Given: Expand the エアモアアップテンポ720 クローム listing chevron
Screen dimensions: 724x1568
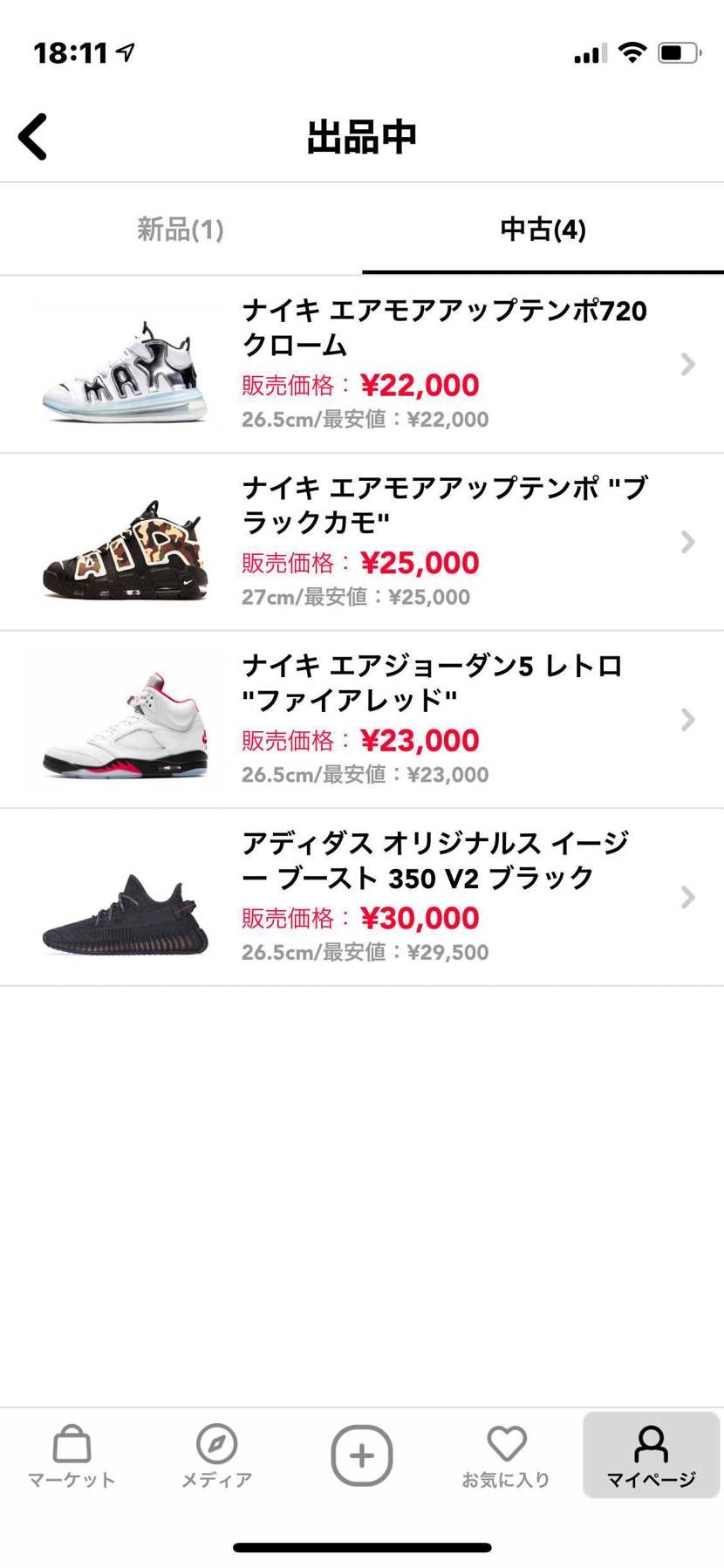Looking at the screenshot, I should point(687,364).
